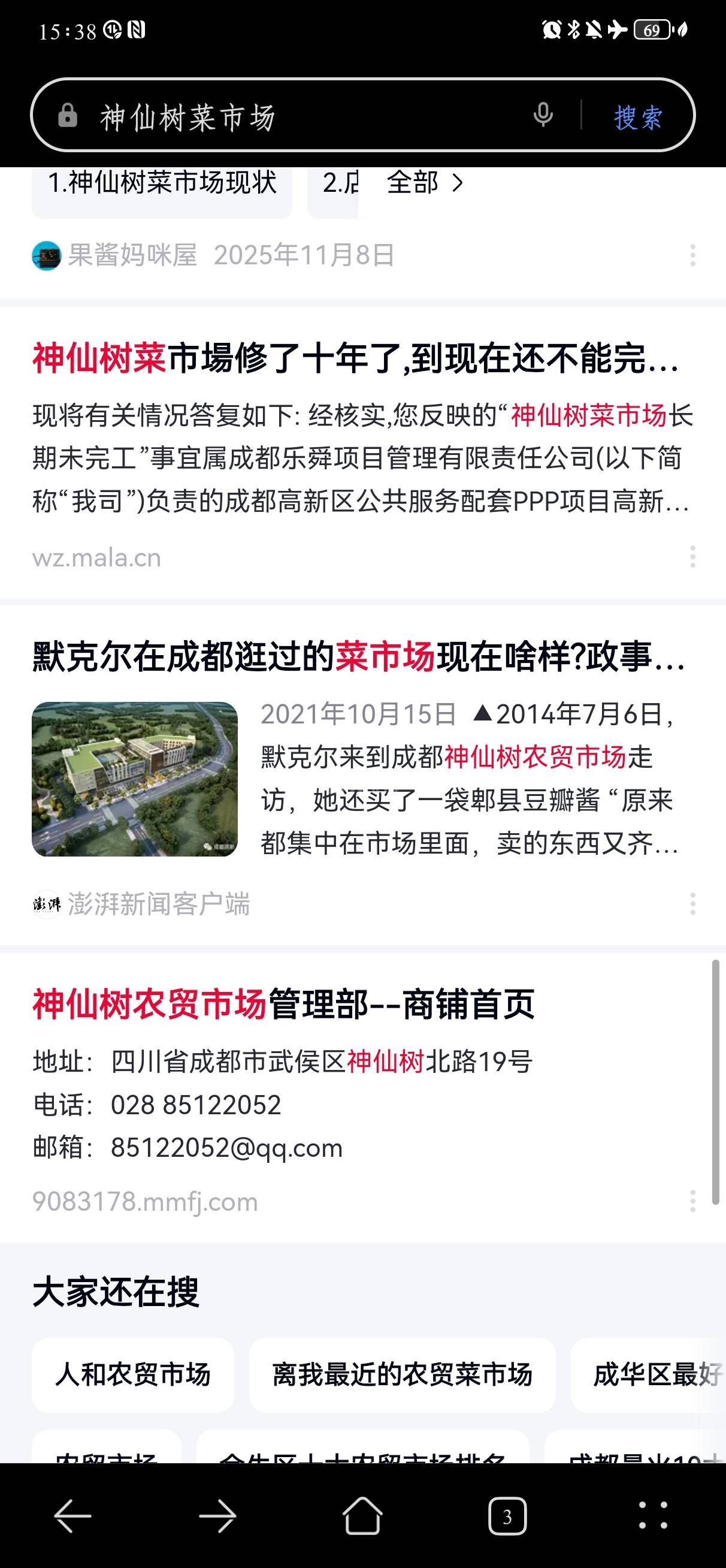The image size is (726, 1568).
Task: Select the 1.神仙树菜市场现状 chip
Action: pyautogui.click(x=162, y=183)
